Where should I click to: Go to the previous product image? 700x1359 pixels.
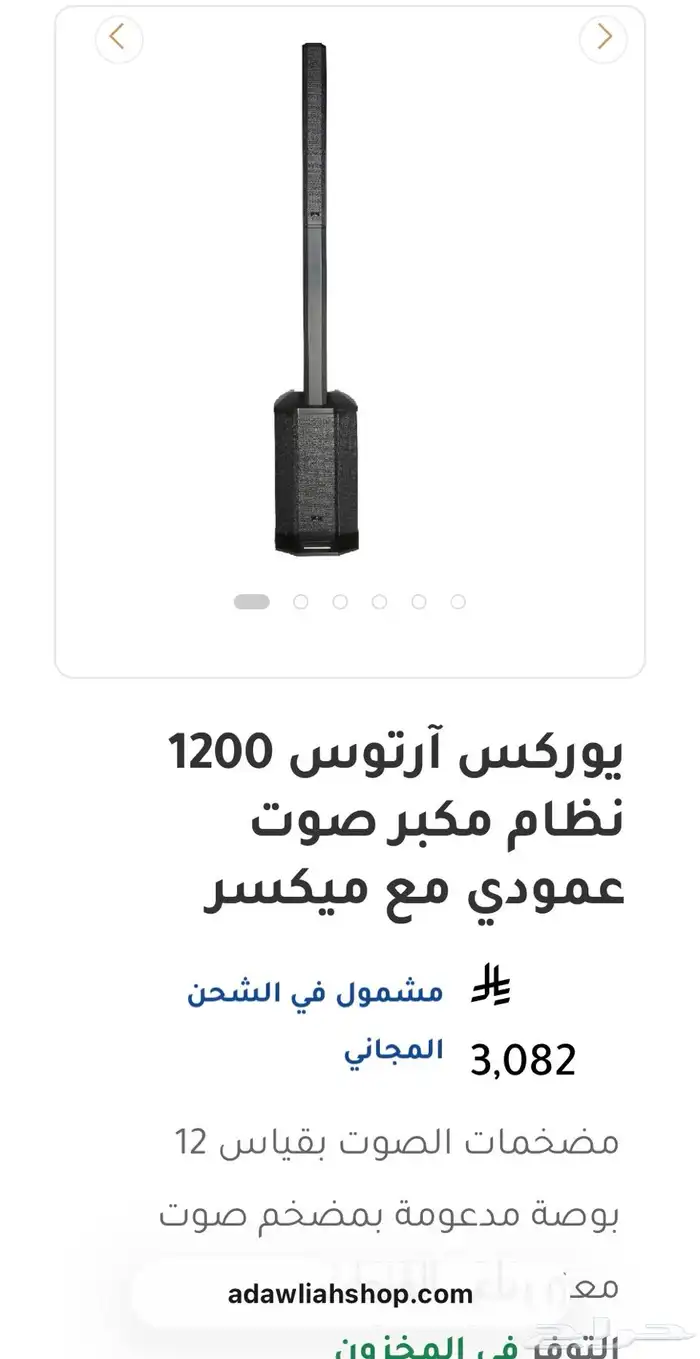(118, 38)
